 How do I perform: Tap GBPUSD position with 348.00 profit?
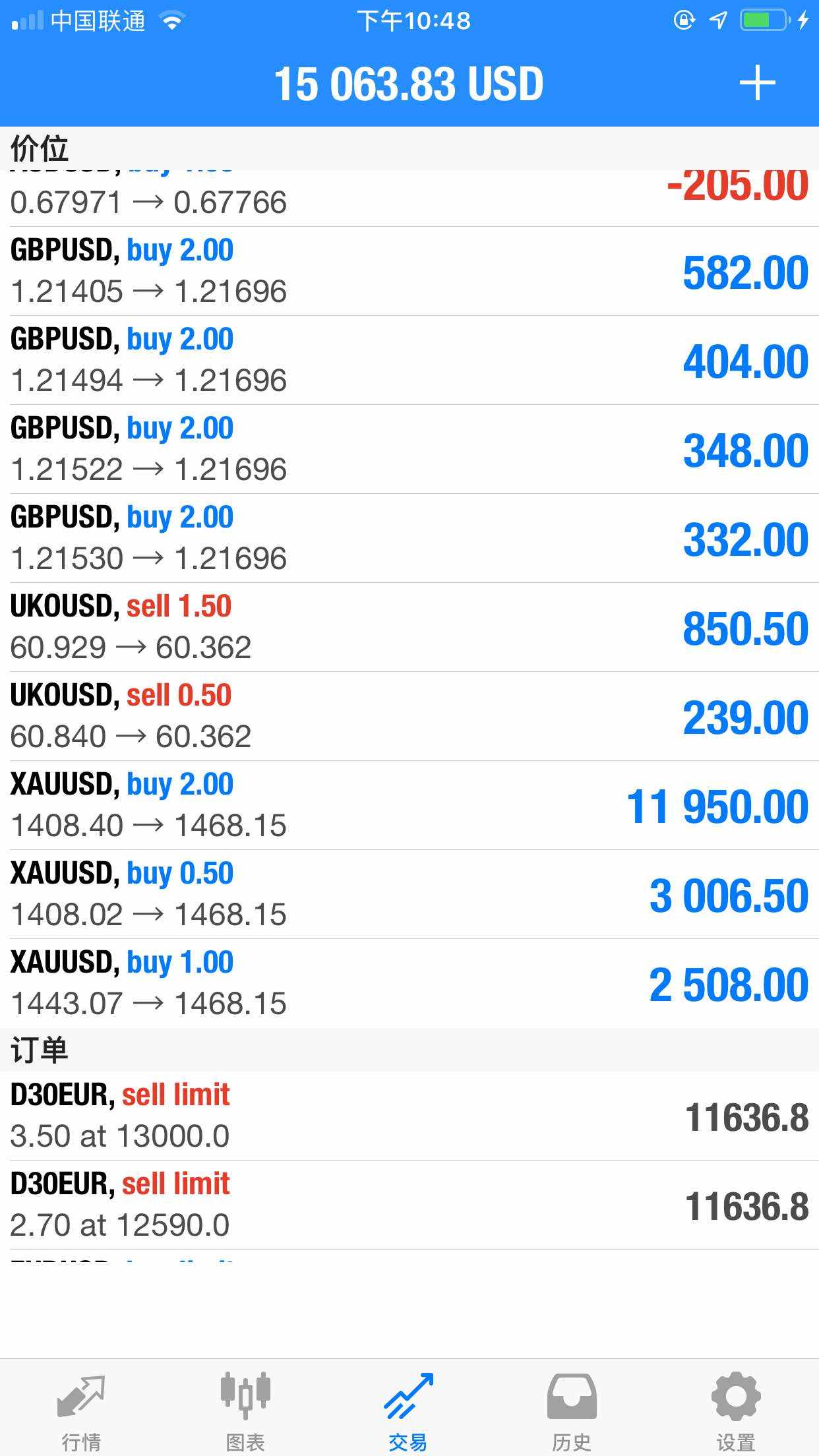click(409, 449)
